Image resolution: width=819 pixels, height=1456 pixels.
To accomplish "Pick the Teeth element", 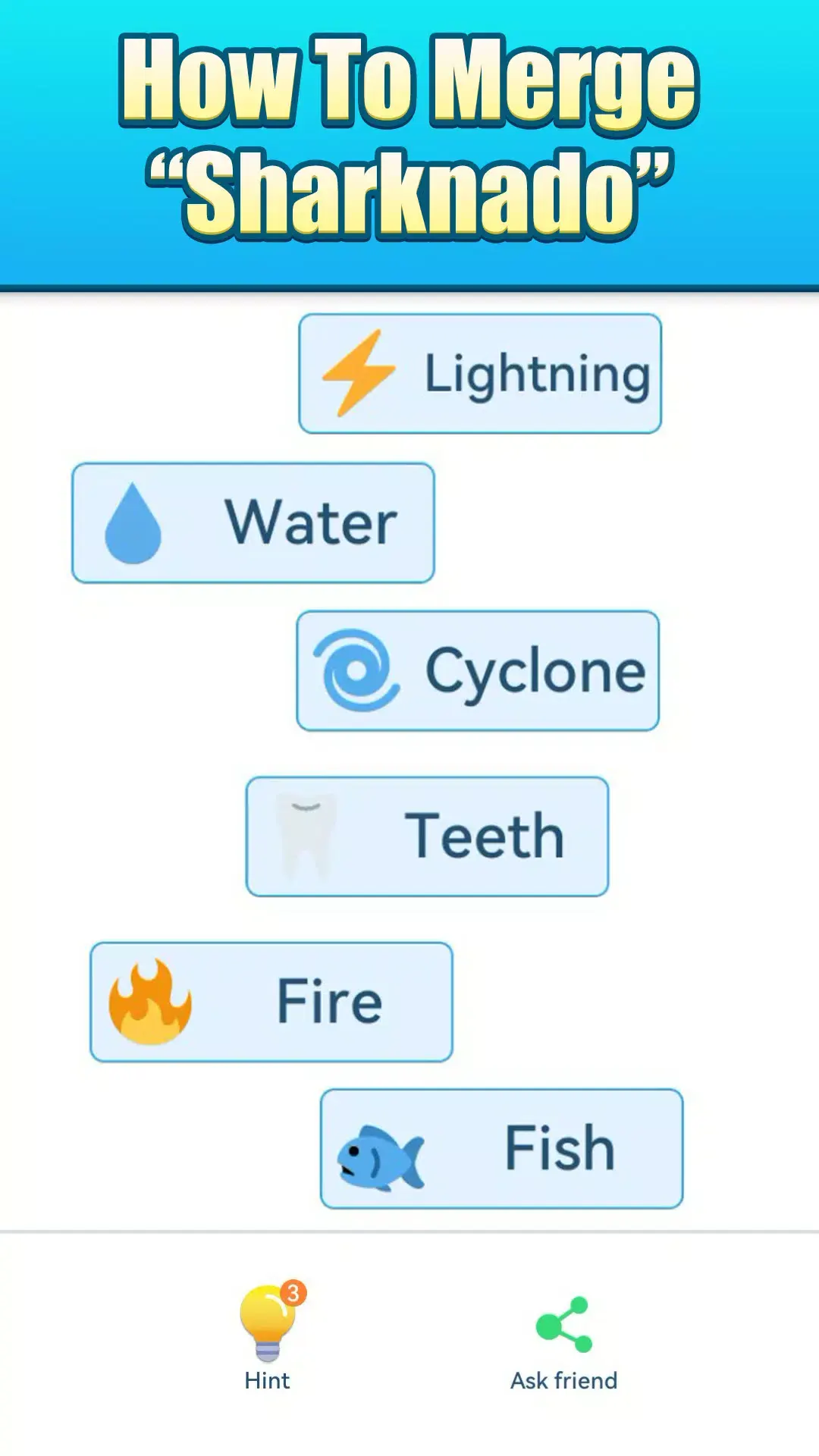I will (427, 836).
